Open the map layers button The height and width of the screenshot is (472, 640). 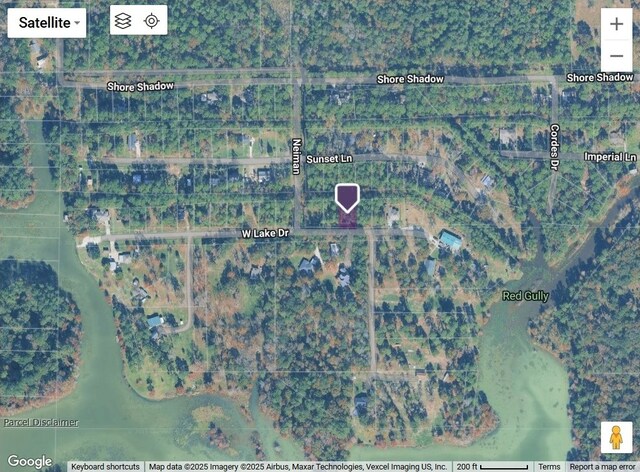pos(123,21)
